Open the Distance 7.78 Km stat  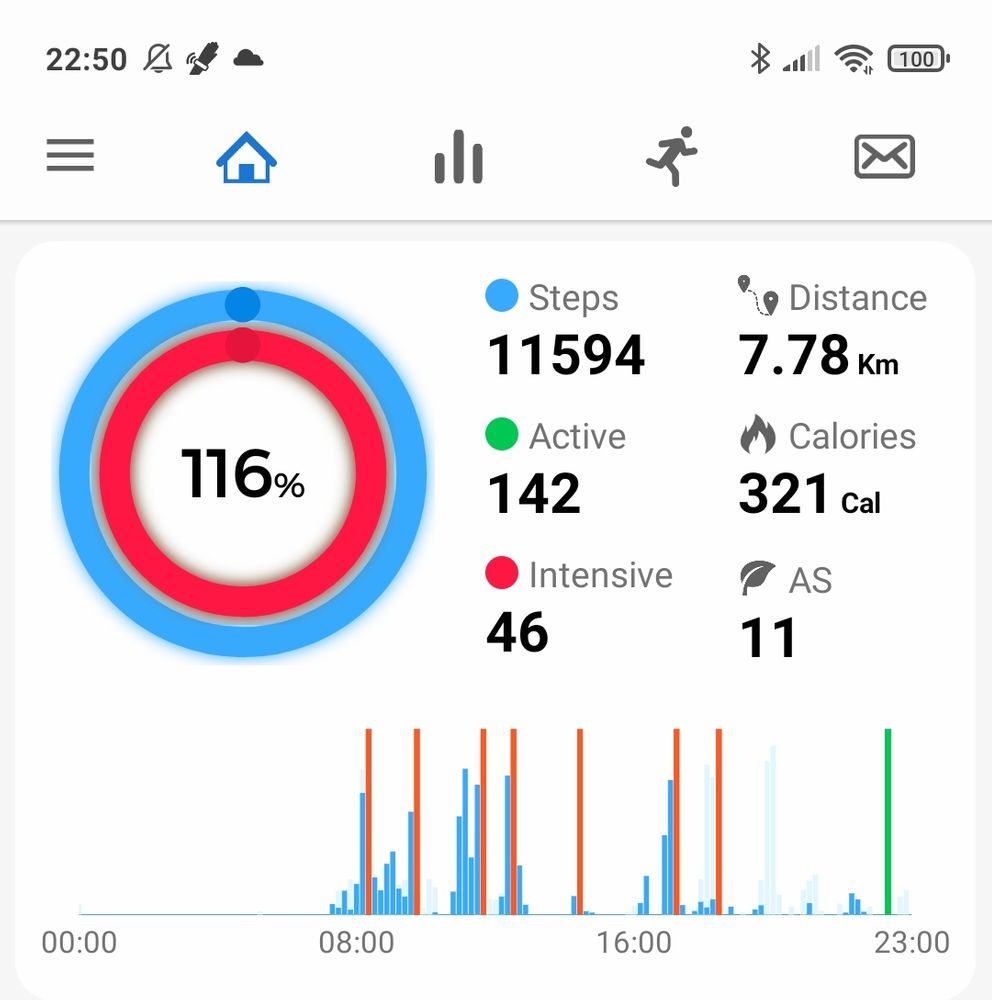point(832,327)
